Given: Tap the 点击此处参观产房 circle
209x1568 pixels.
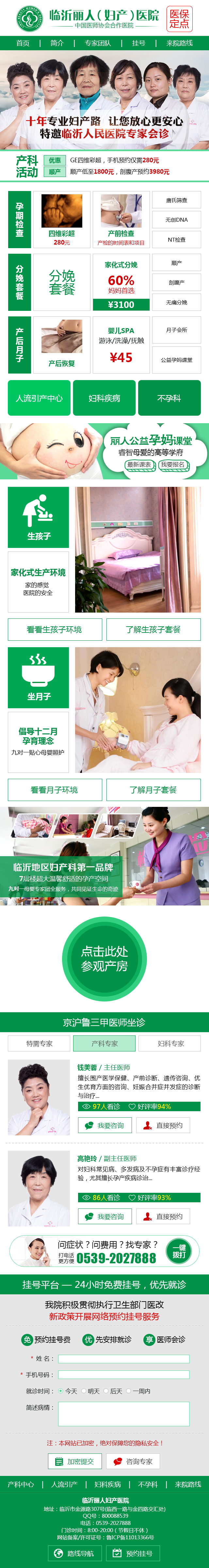Looking at the screenshot, I should [104, 959].
